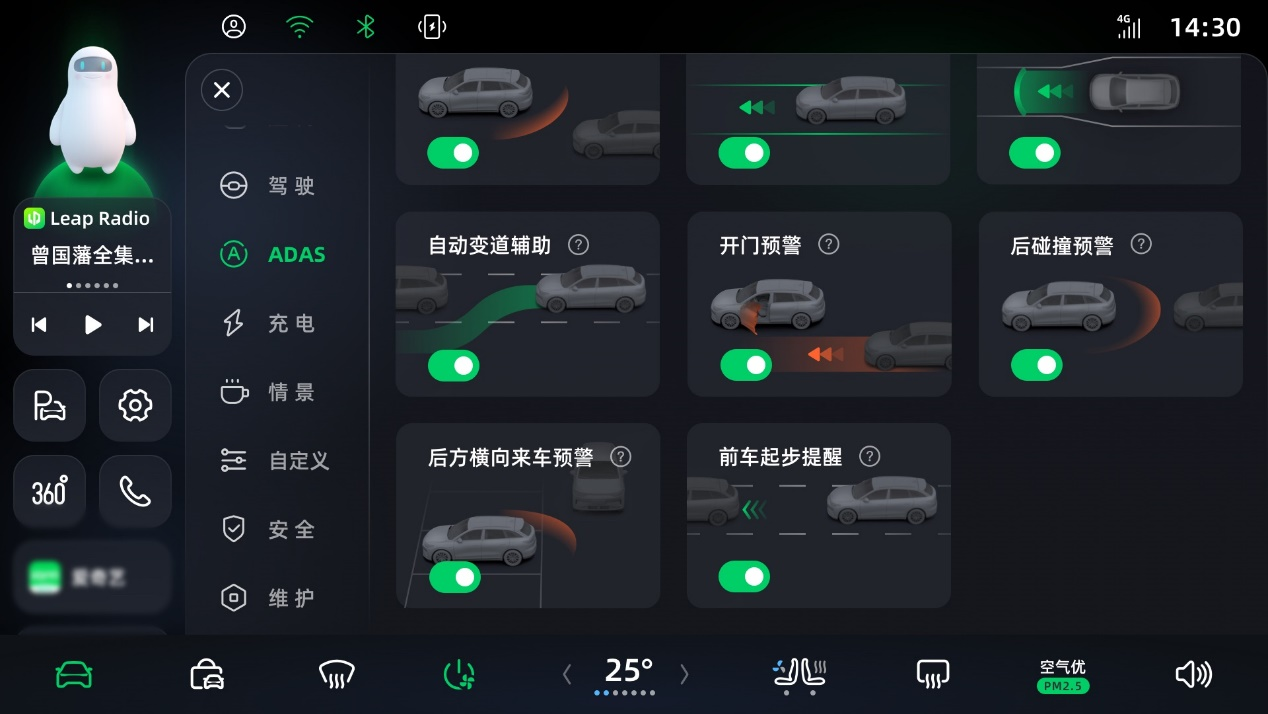Toggle the 后碰撞预警 switch
Viewport: 1268px width, 714px height.
click(x=1036, y=365)
